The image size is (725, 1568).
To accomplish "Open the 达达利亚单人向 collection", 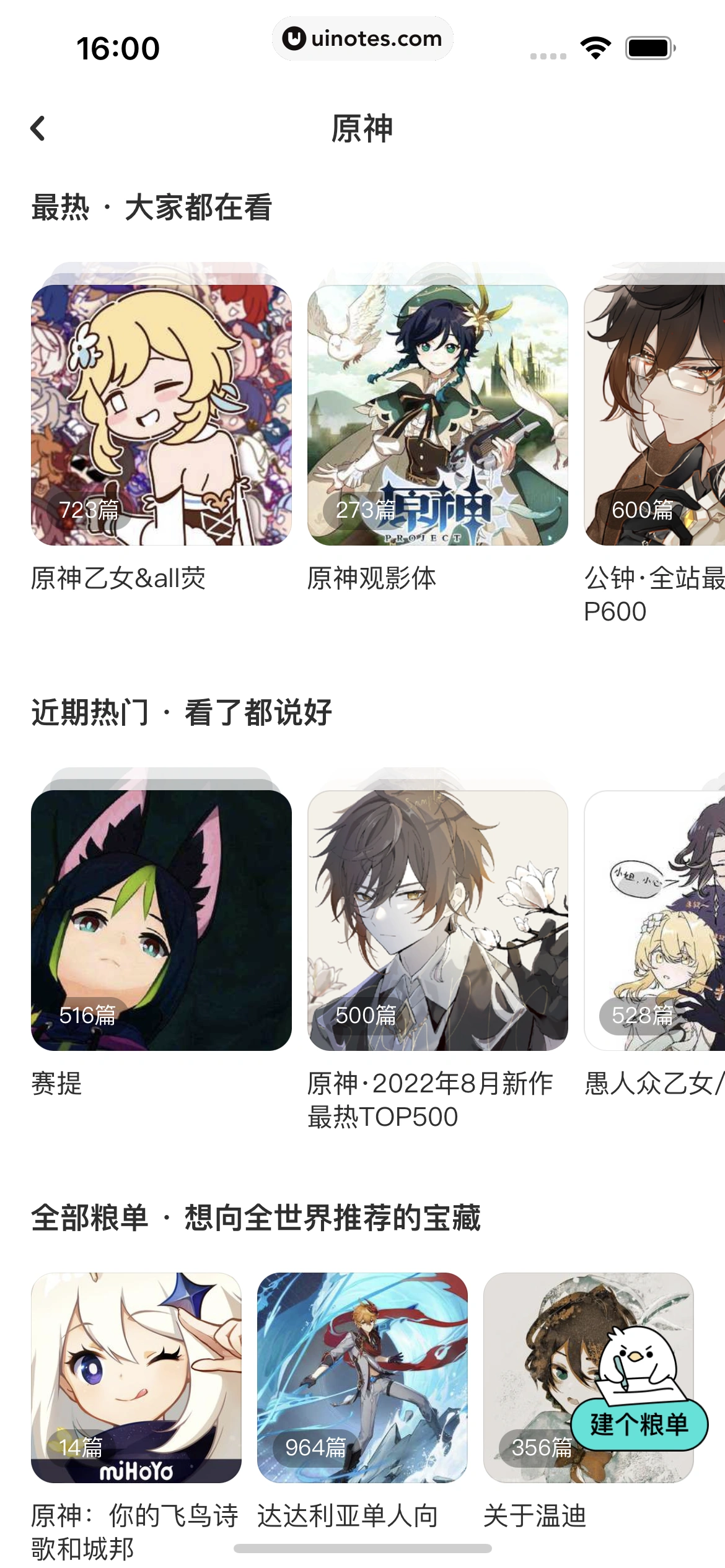I will pos(362,1377).
